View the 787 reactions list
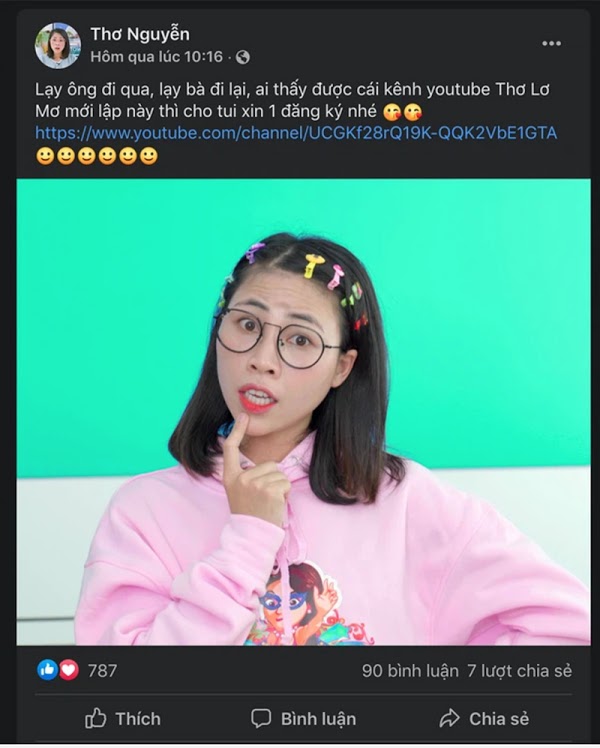Image resolution: width=600 pixels, height=748 pixels. pos(102,670)
